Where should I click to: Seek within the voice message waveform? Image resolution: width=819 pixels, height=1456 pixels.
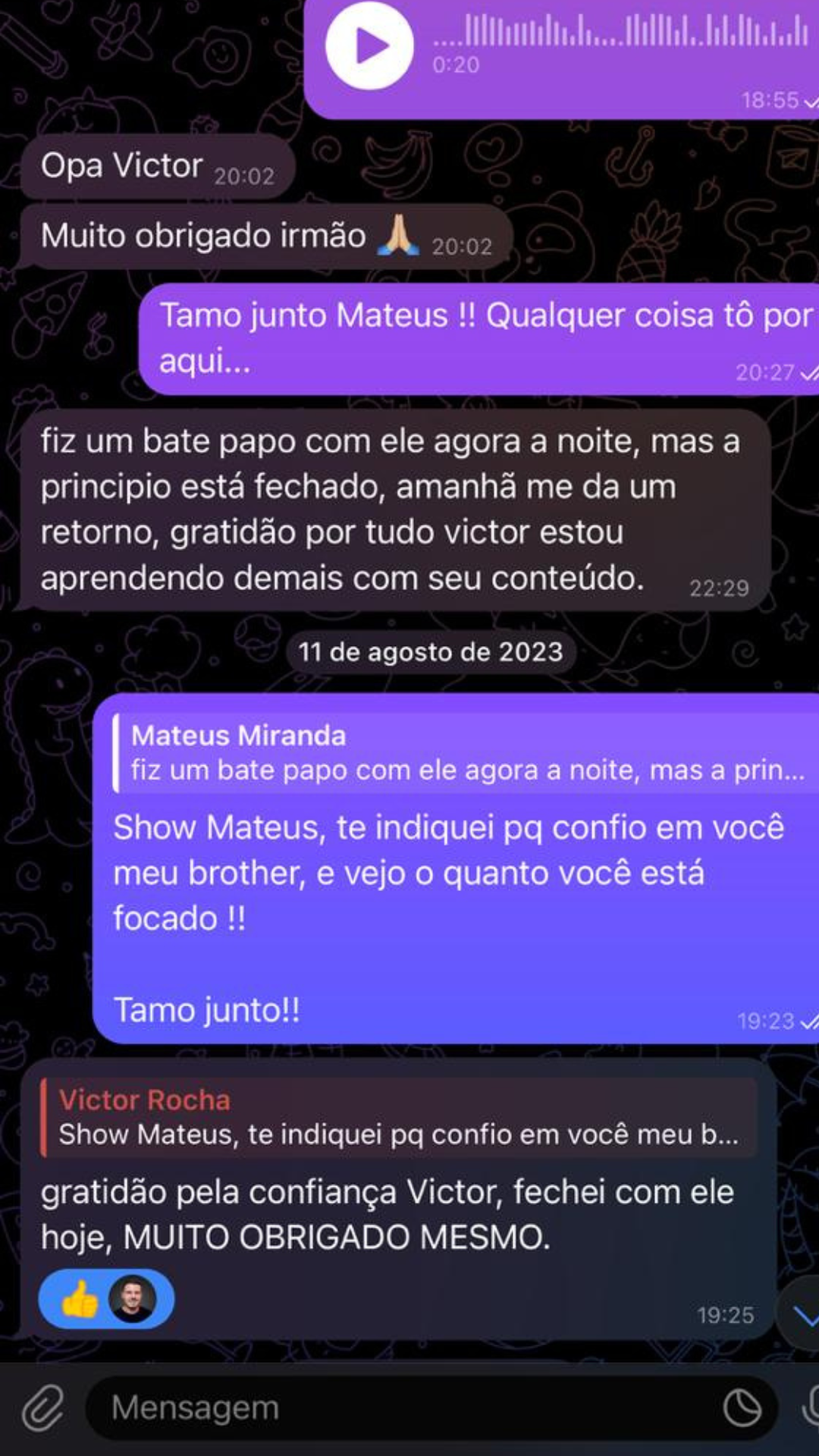[620, 32]
